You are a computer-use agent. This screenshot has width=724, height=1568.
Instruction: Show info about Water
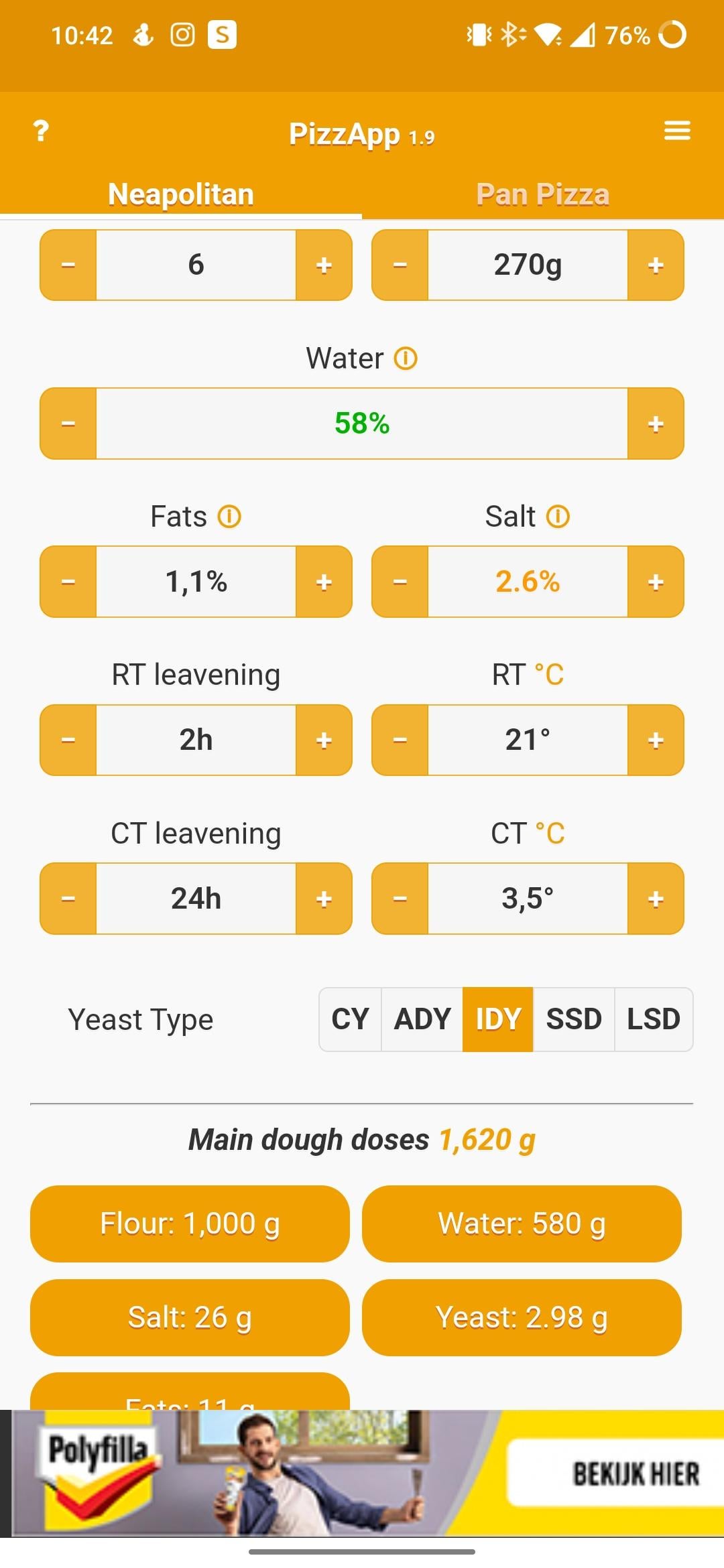[x=406, y=358]
